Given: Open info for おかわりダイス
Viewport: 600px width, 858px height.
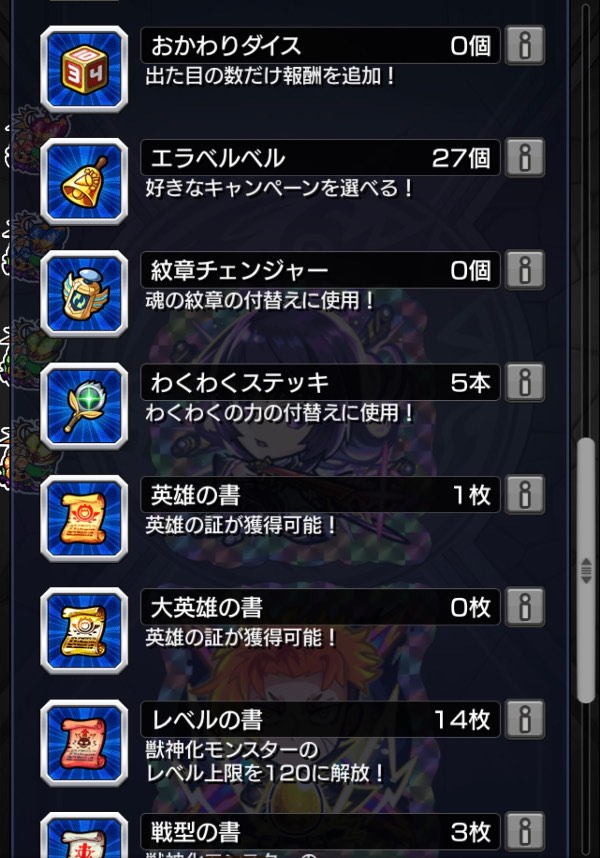Looking at the screenshot, I should click(524, 46).
